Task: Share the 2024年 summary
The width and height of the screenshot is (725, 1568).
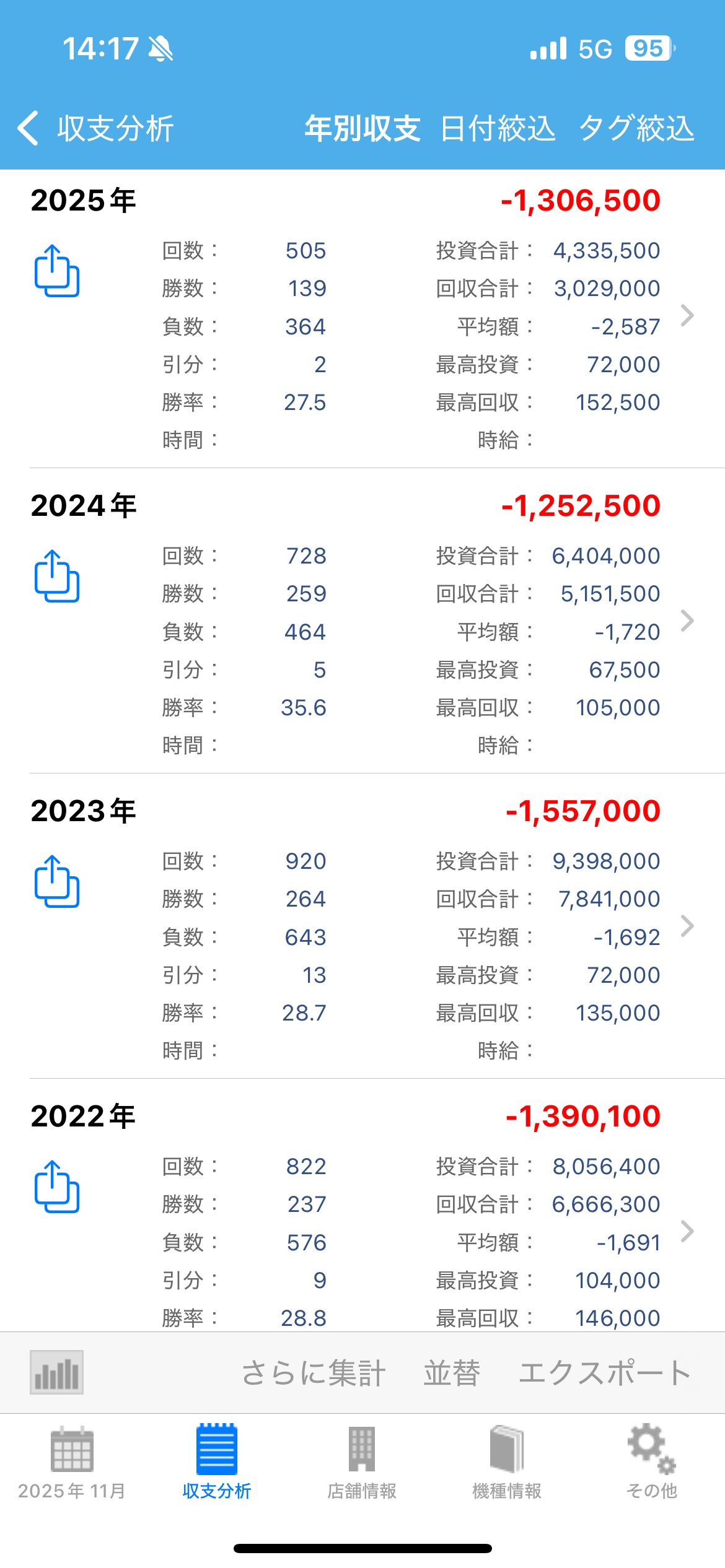Action: (56, 577)
